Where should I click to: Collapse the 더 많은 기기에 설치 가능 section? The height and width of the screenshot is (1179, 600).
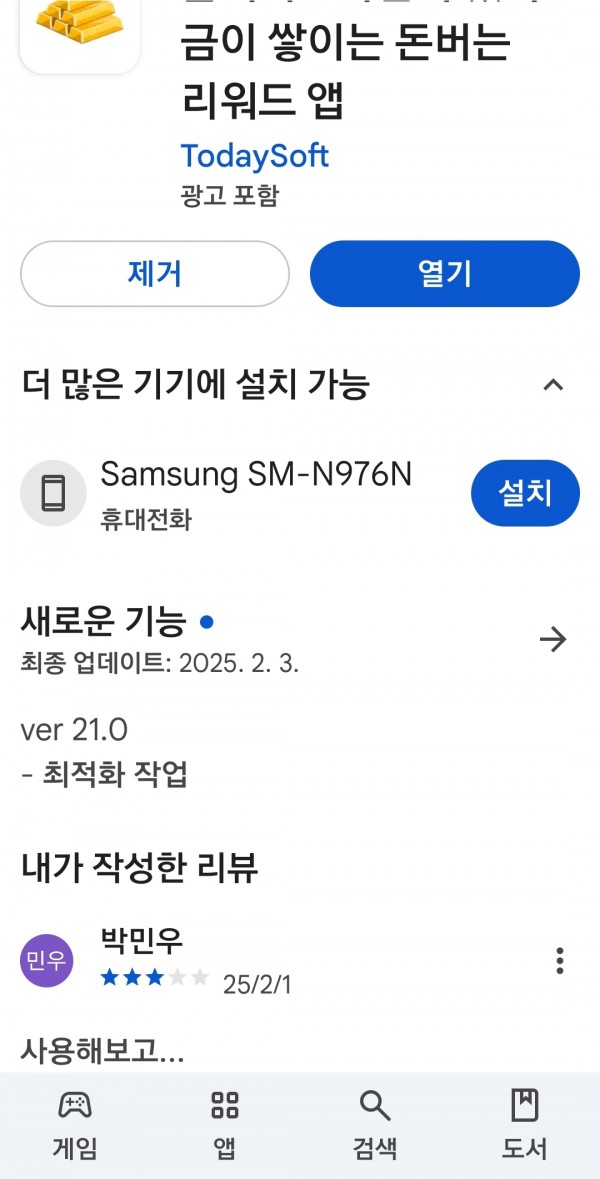553,385
